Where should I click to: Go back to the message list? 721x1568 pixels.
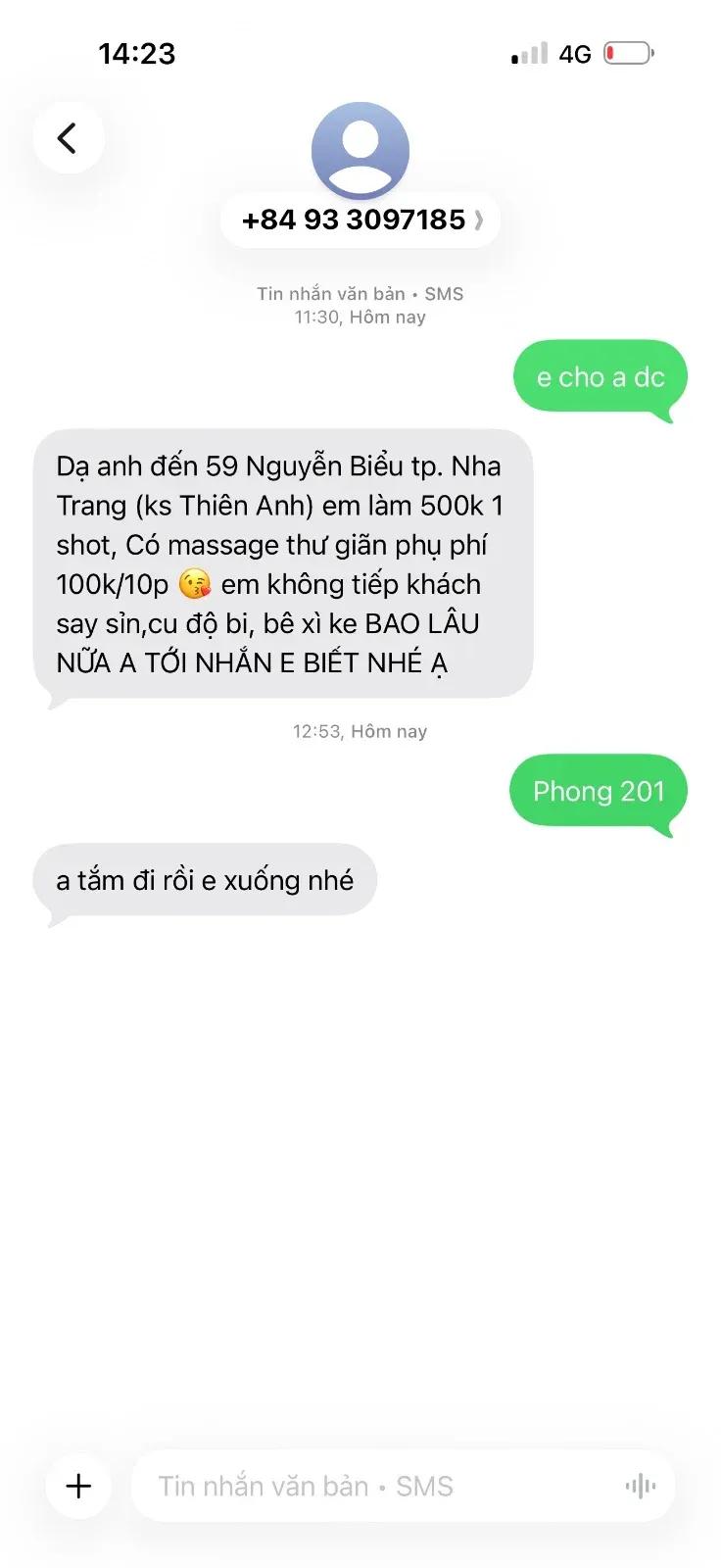pyautogui.click(x=68, y=138)
